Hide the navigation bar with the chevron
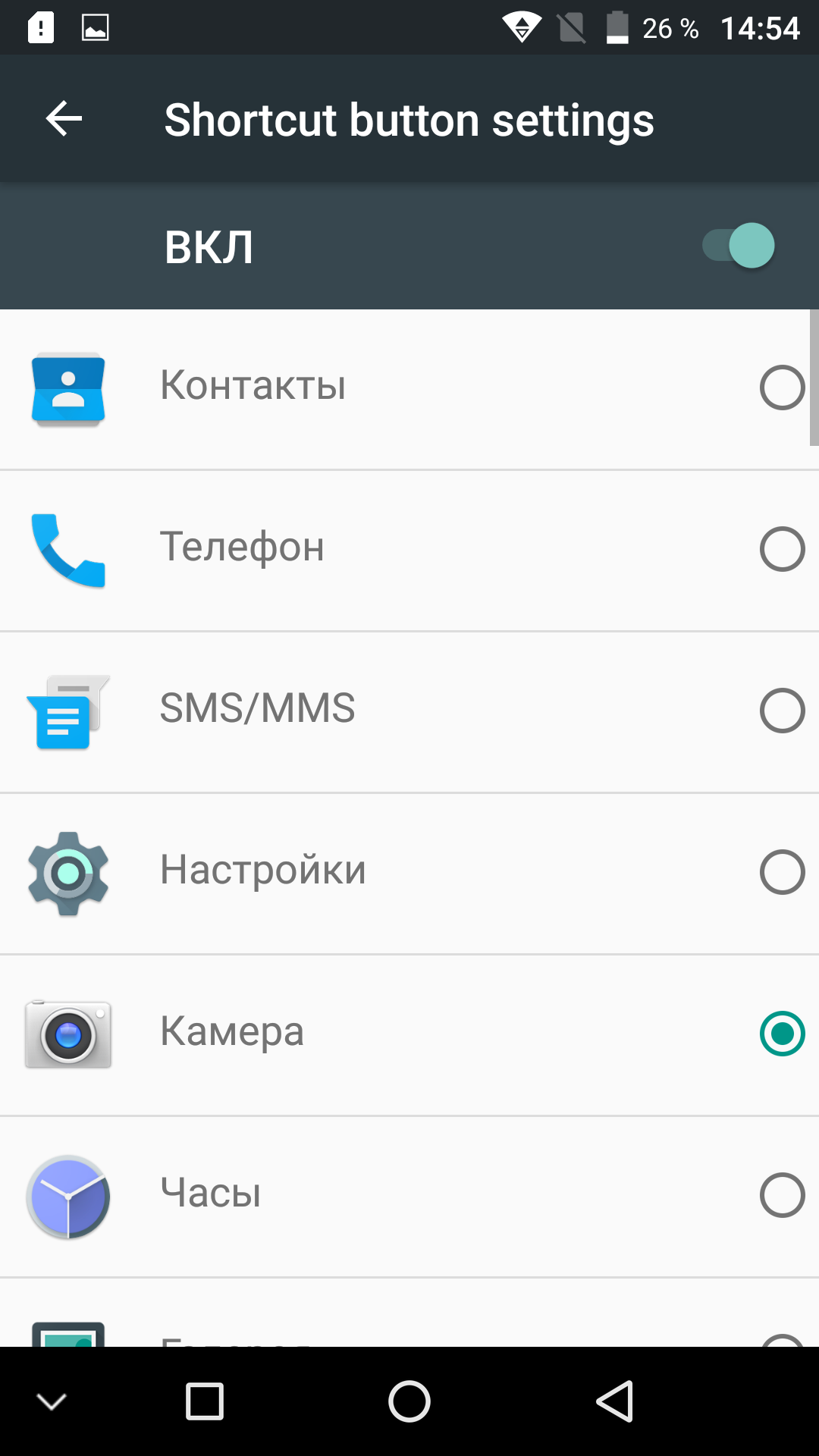The height and width of the screenshot is (1456, 819). coord(52,1401)
